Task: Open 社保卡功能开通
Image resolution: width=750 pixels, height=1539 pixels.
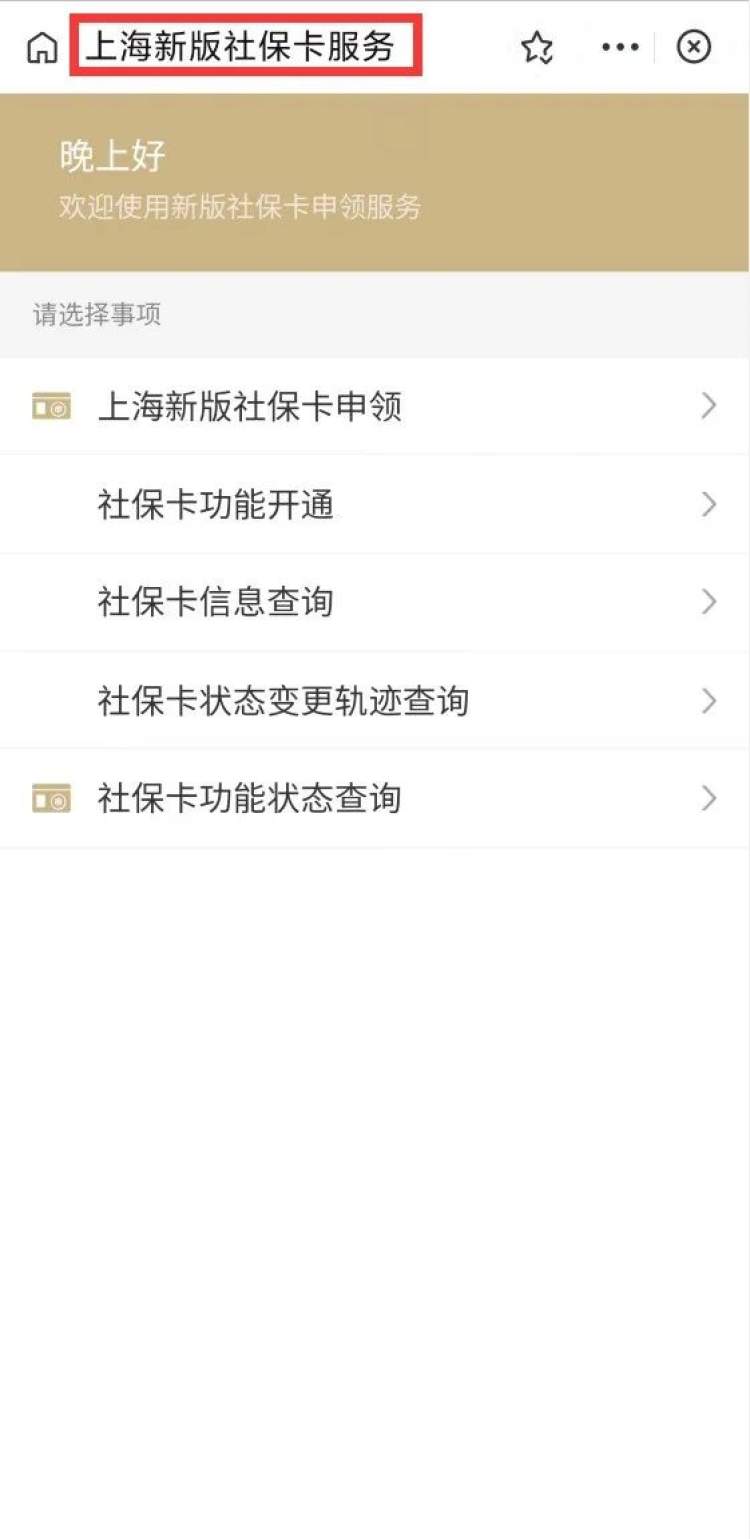Action: [375, 504]
